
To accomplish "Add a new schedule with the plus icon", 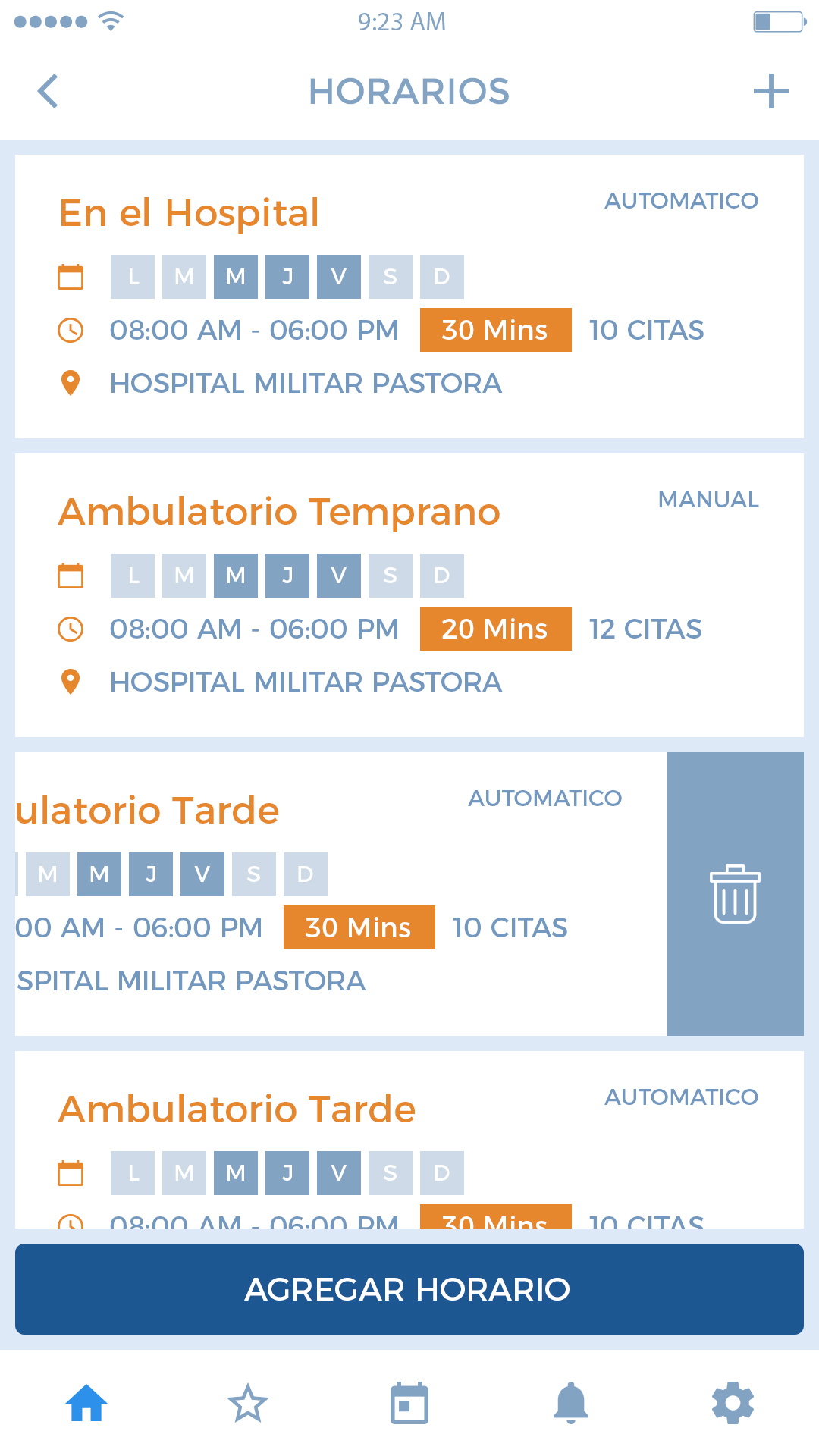I will pos(770,92).
